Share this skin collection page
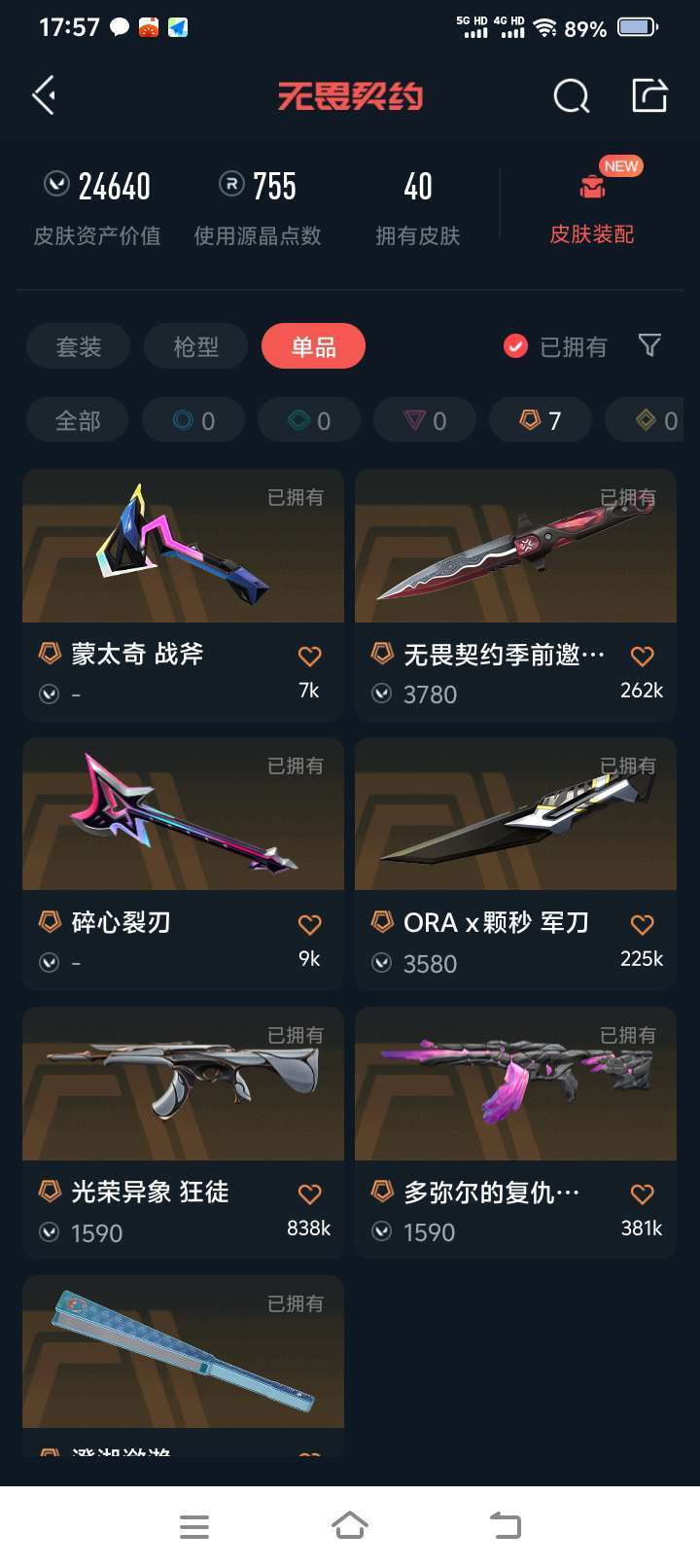This screenshot has width=700, height=1568. tap(649, 95)
